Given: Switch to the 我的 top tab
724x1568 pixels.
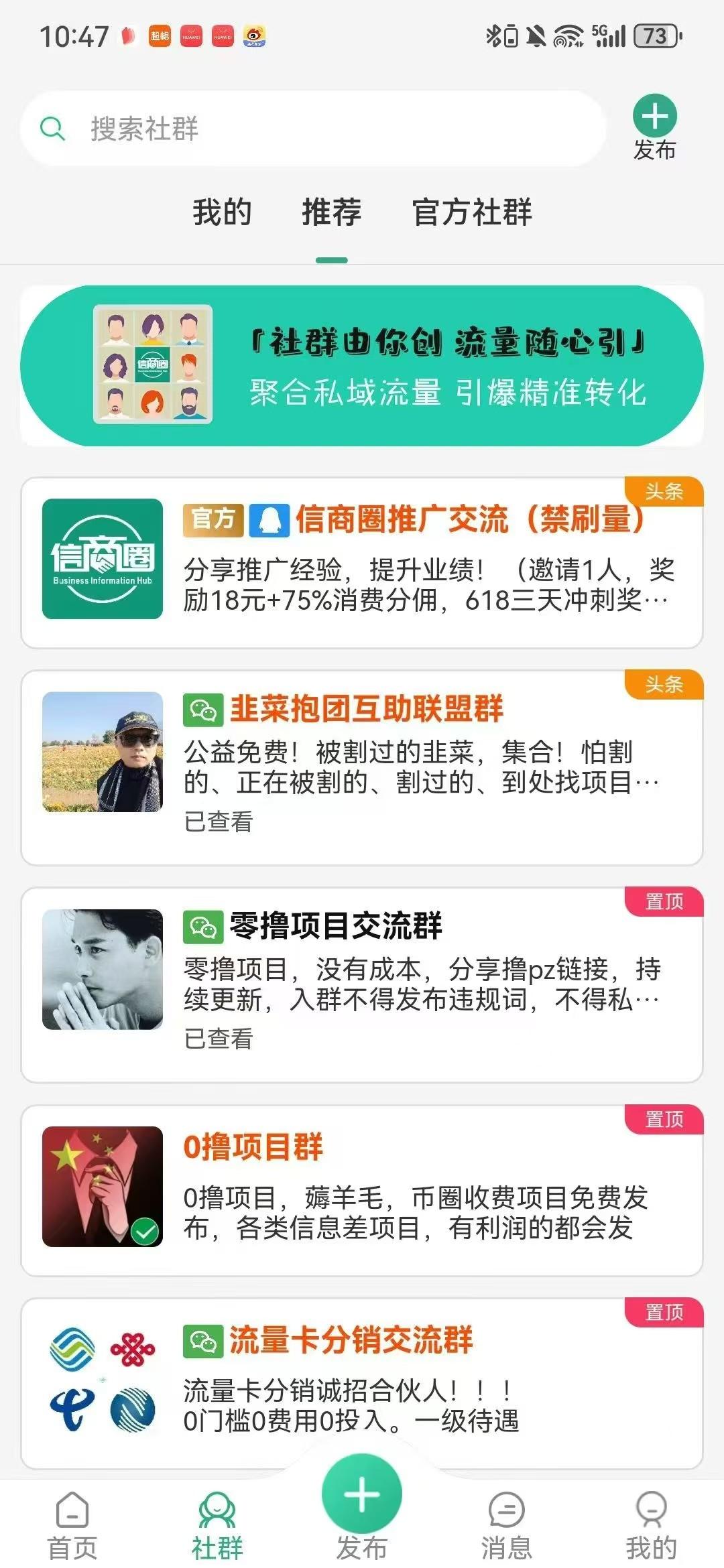Looking at the screenshot, I should 222,212.
